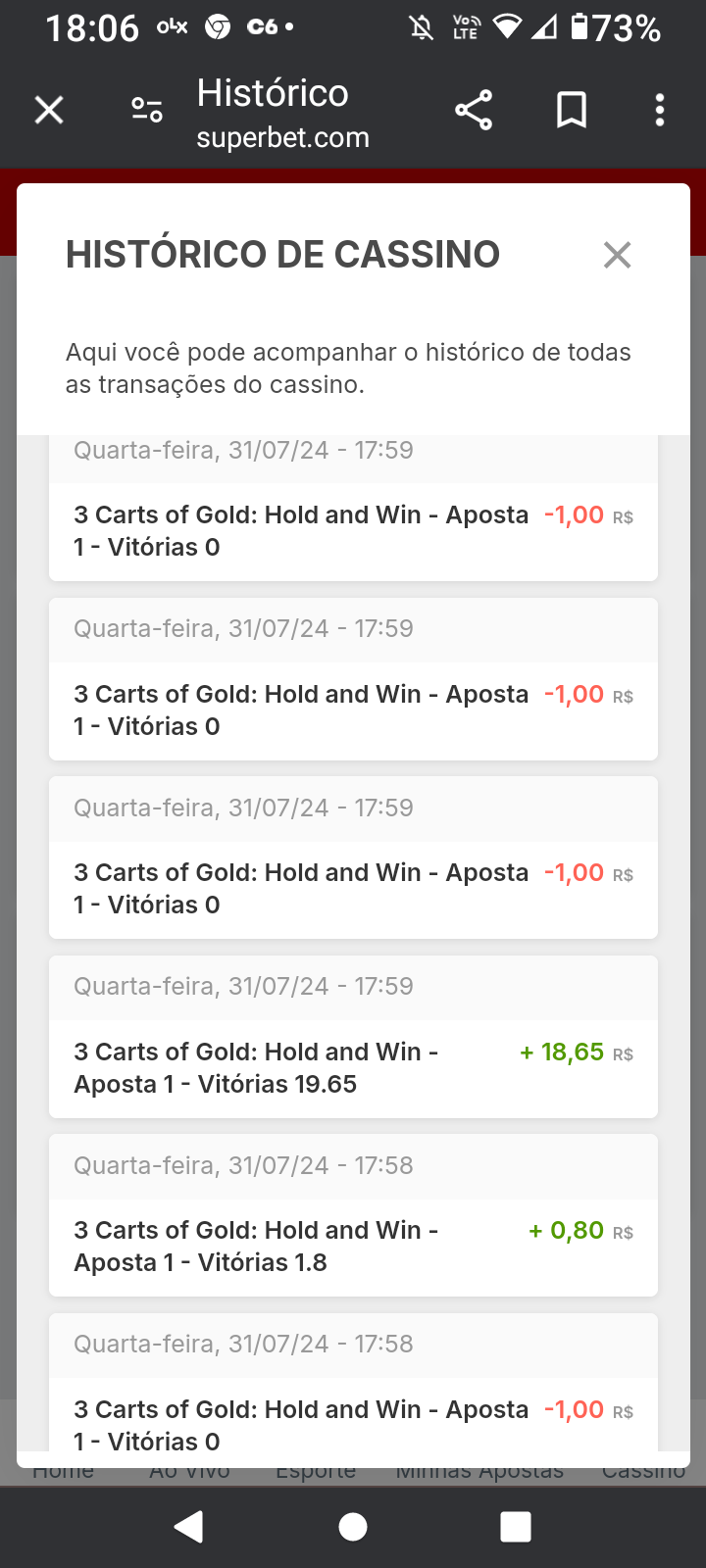Open site settings icon beside Histórico title
The height and width of the screenshot is (1568, 706).
coord(147,110)
